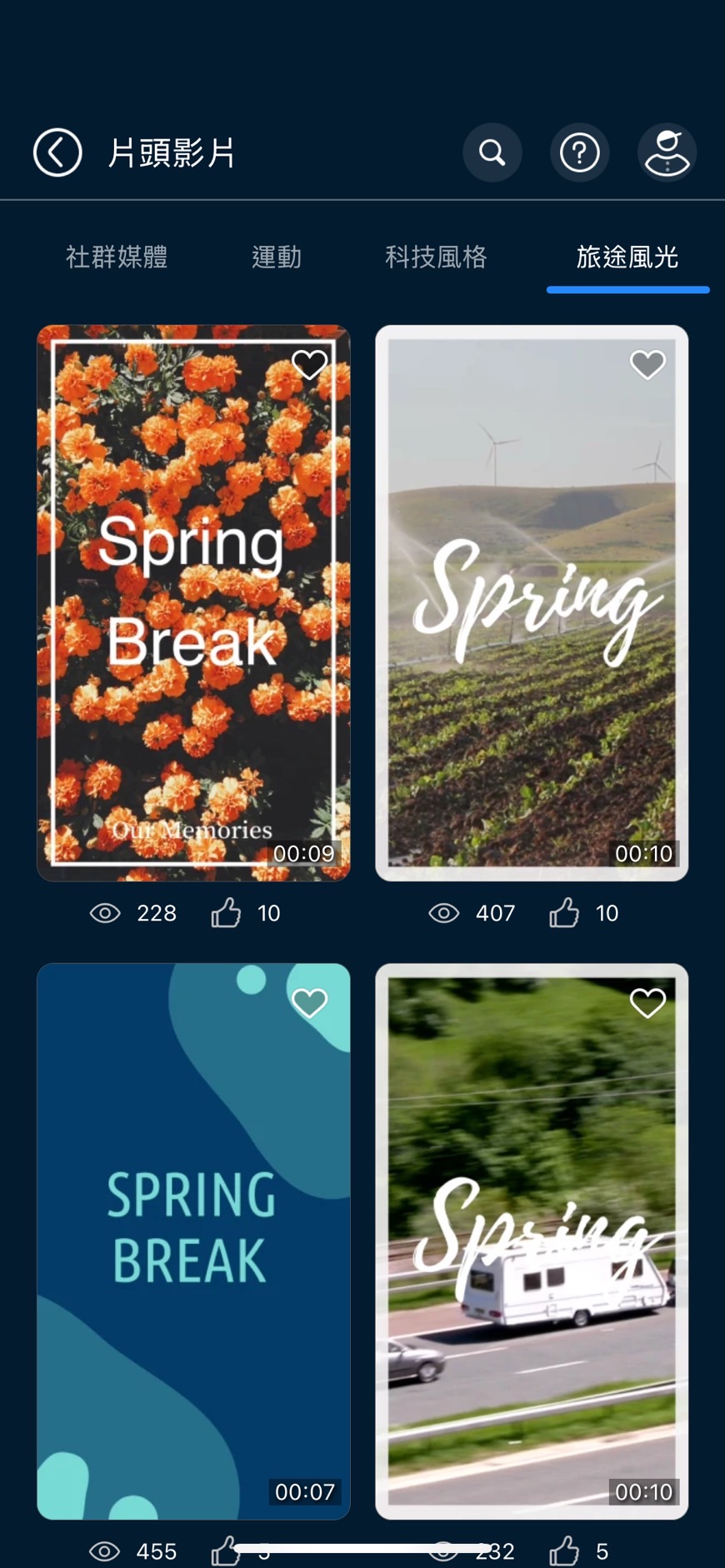Open the user profile icon

click(x=667, y=152)
